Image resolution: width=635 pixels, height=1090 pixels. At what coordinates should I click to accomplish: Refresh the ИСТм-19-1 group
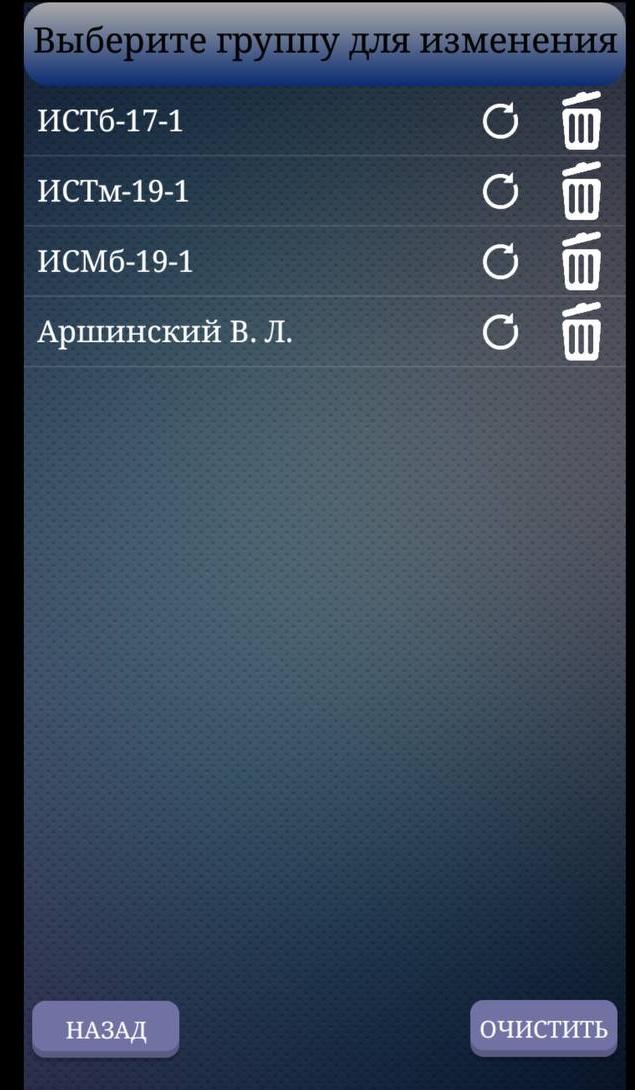click(x=500, y=192)
